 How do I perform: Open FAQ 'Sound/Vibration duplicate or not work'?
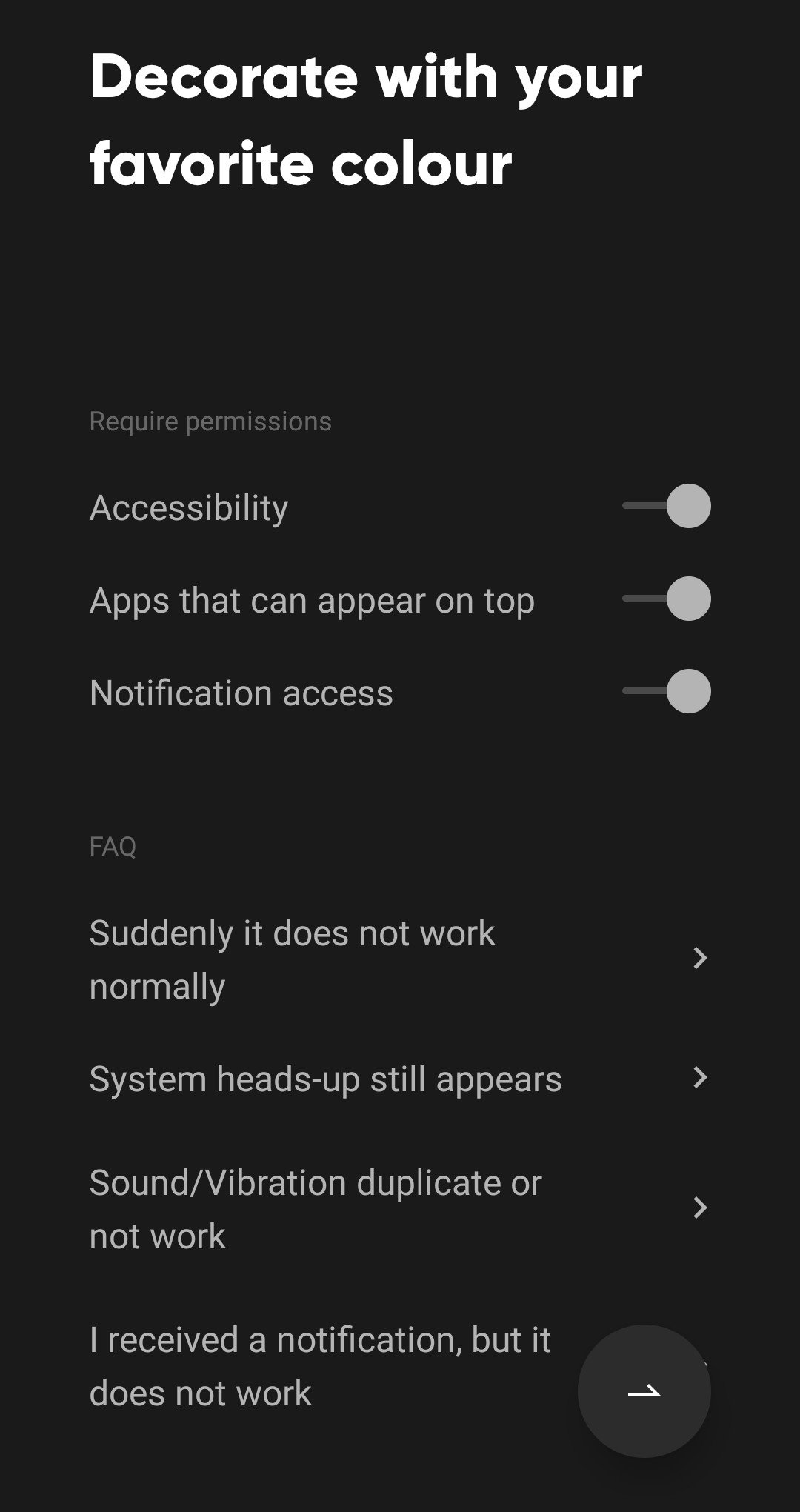tap(400, 1208)
